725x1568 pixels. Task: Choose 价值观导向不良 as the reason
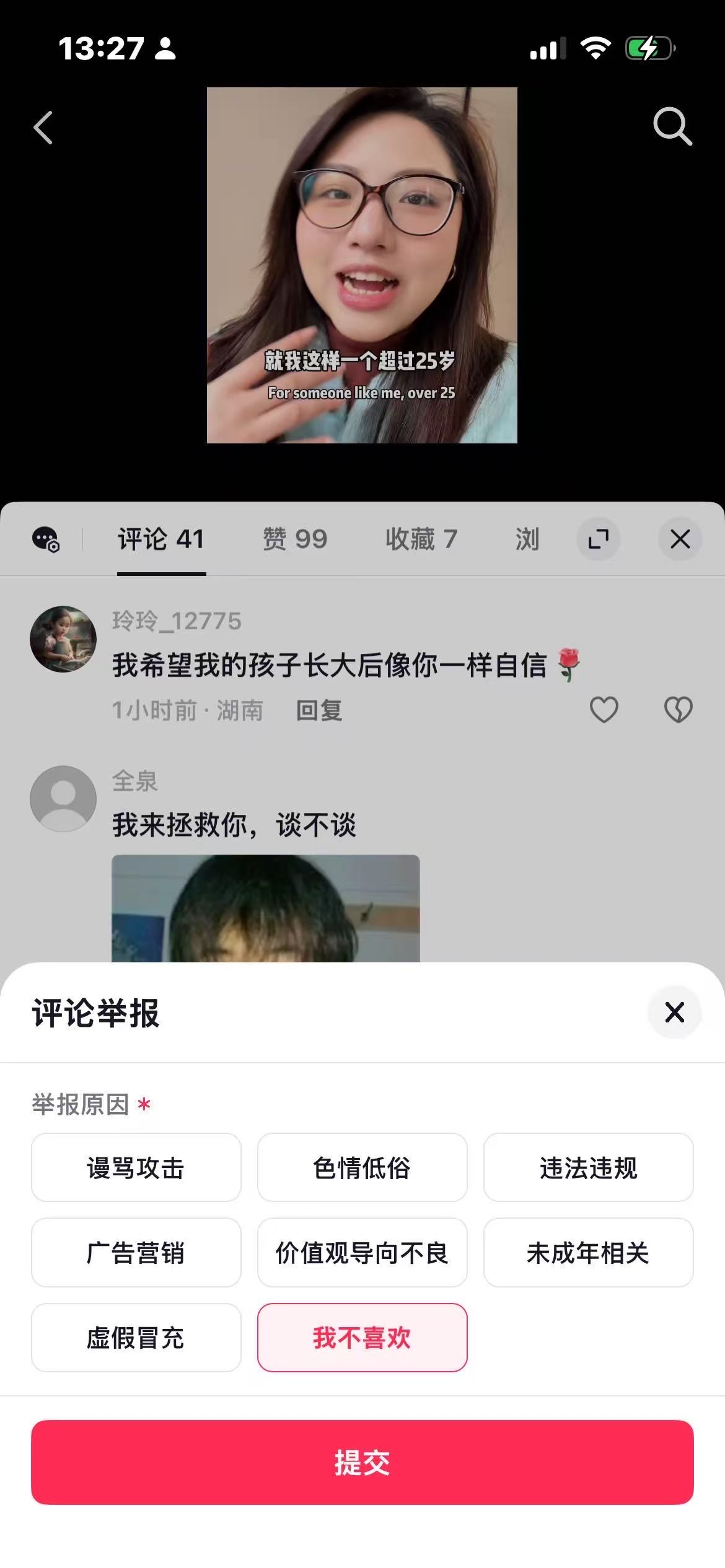(x=362, y=1252)
